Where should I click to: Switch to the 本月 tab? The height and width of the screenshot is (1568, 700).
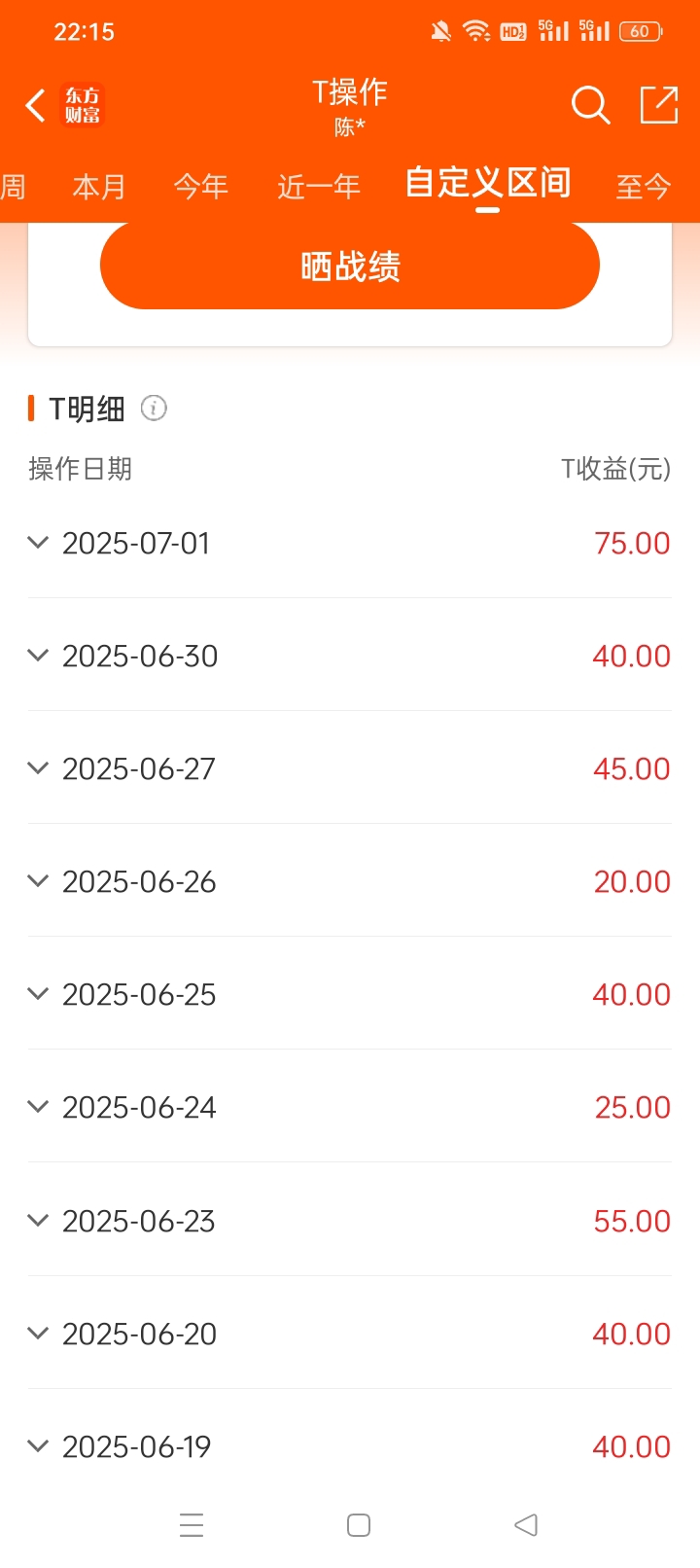(x=99, y=186)
